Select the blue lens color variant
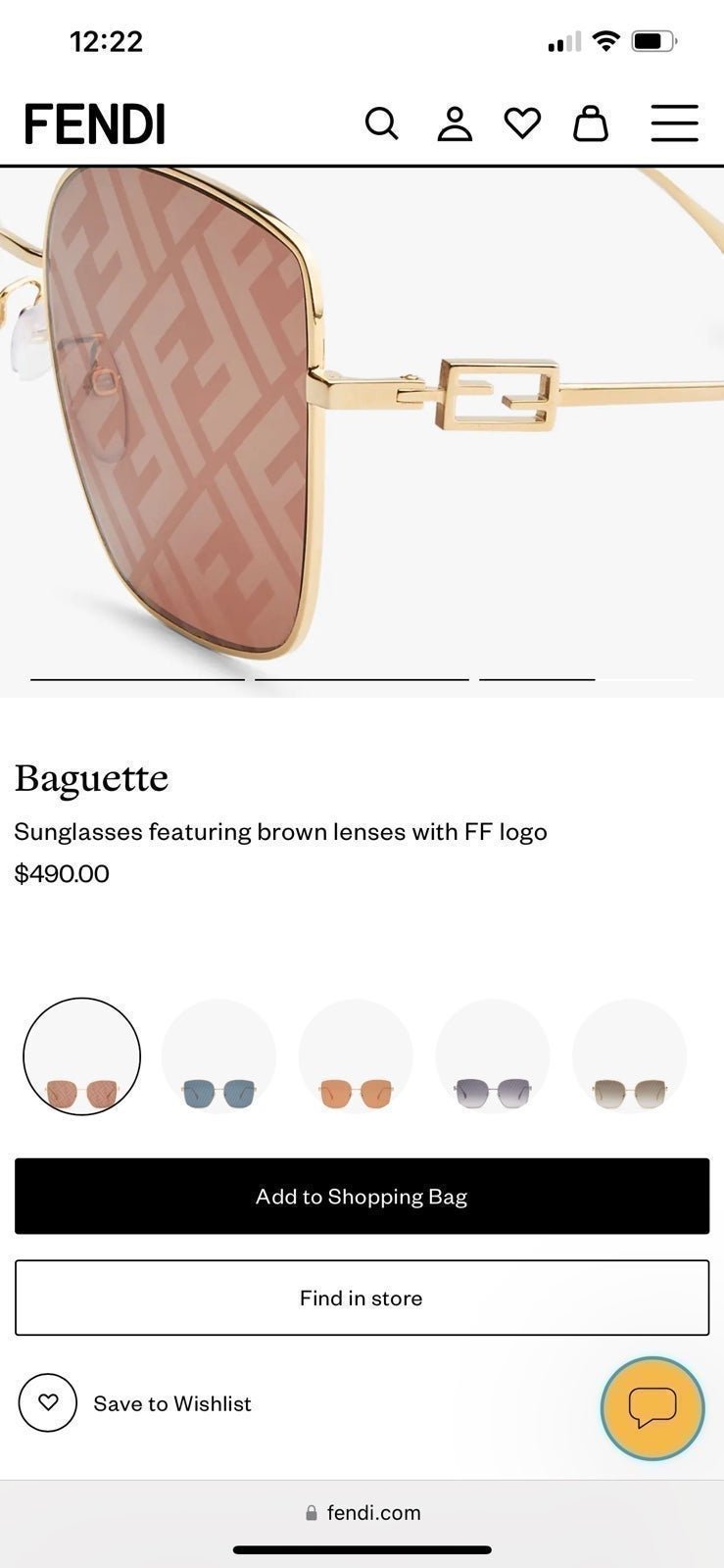The width and height of the screenshot is (724, 1568). pyautogui.click(x=218, y=1056)
